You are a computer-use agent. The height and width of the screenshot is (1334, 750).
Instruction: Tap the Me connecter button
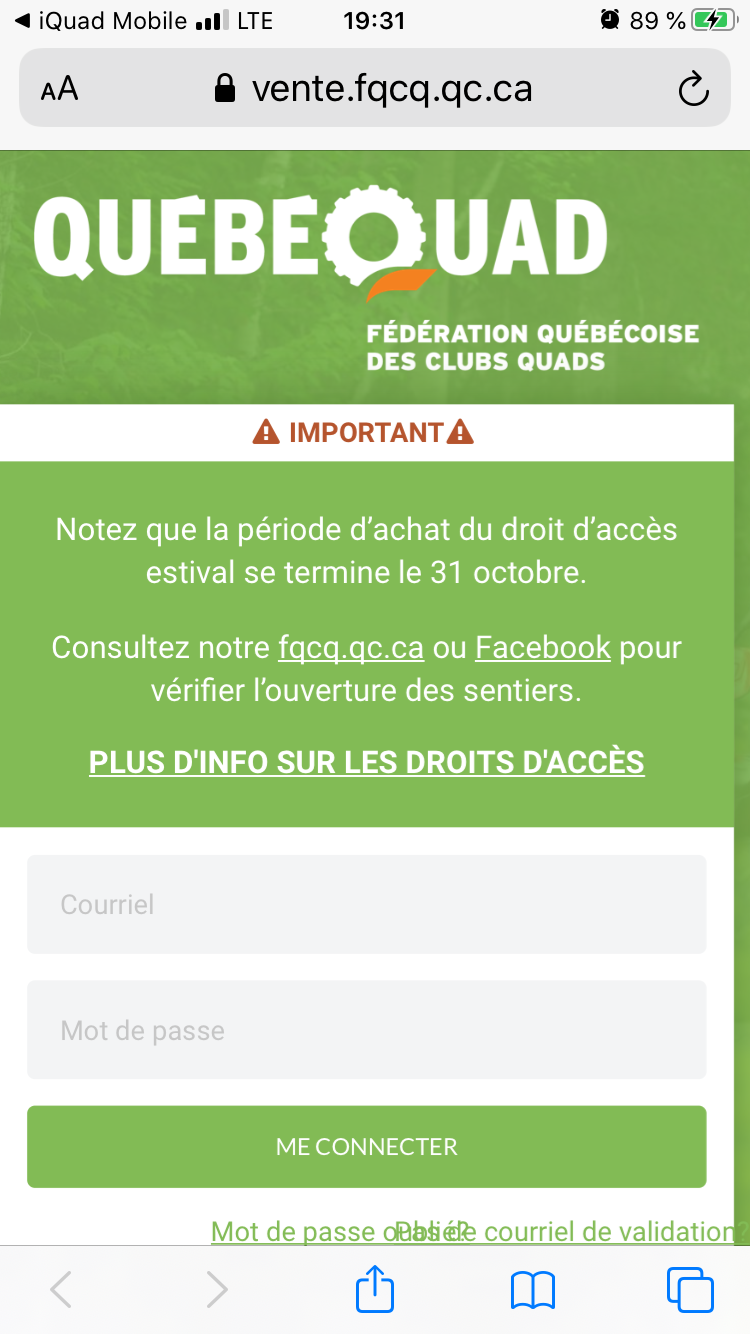click(x=367, y=1146)
